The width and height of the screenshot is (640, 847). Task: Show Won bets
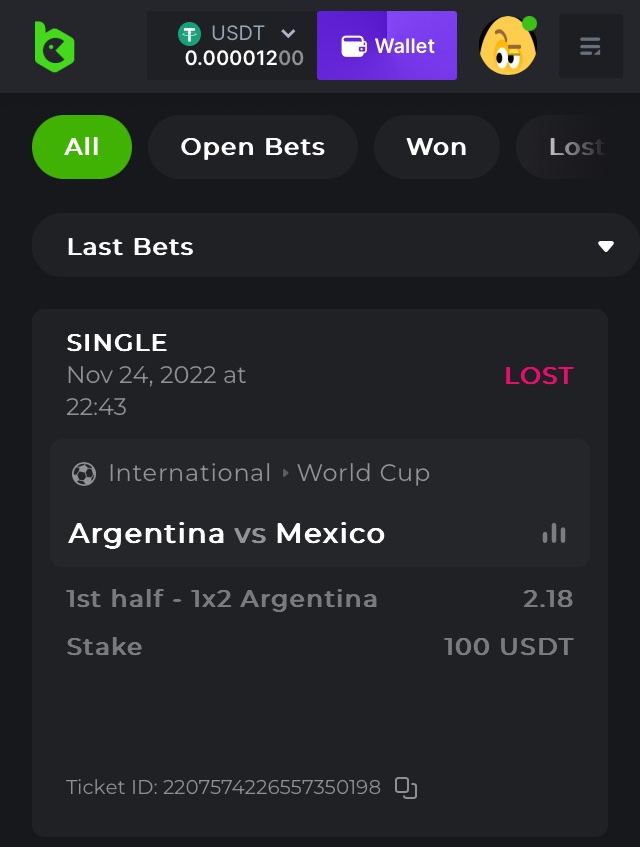point(436,147)
